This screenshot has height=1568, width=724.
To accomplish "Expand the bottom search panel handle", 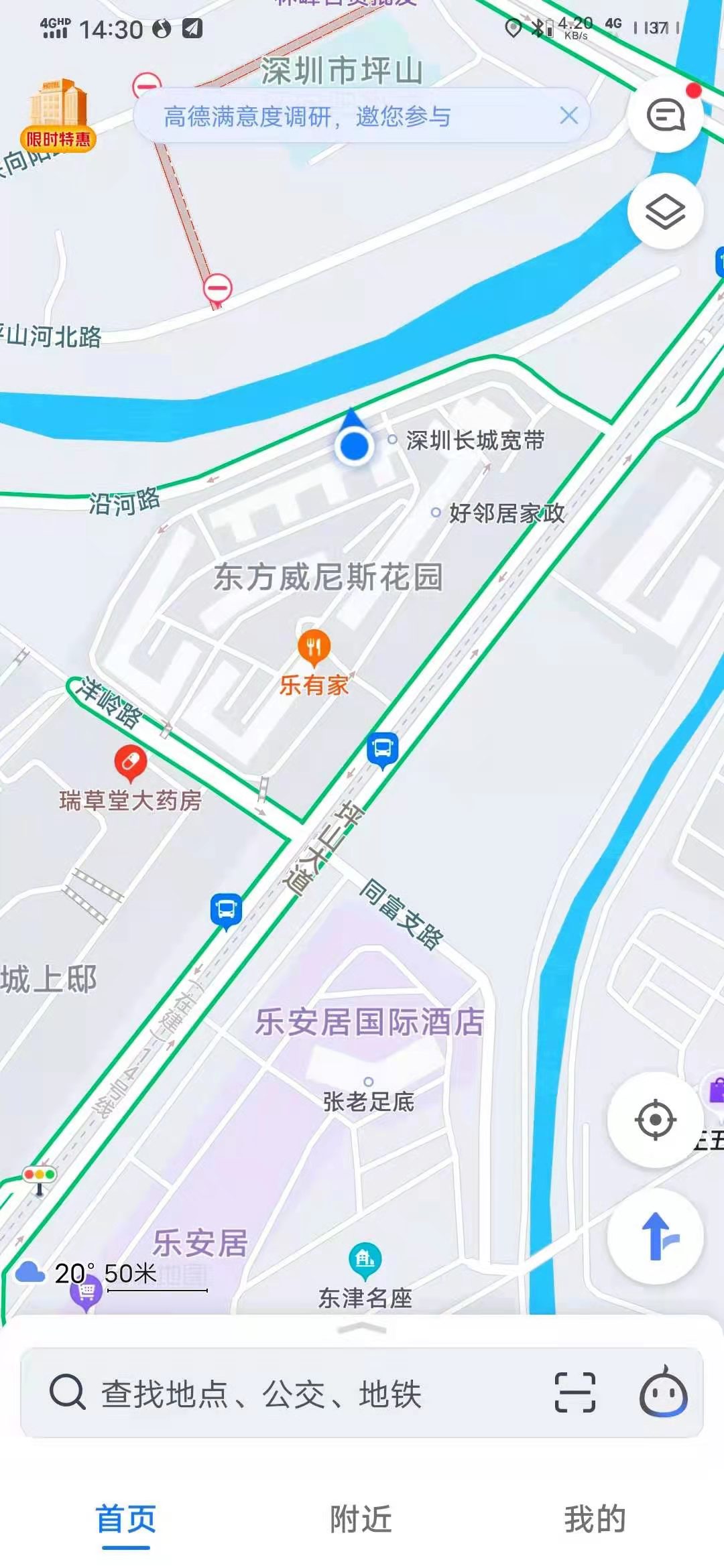I will click(362, 1328).
